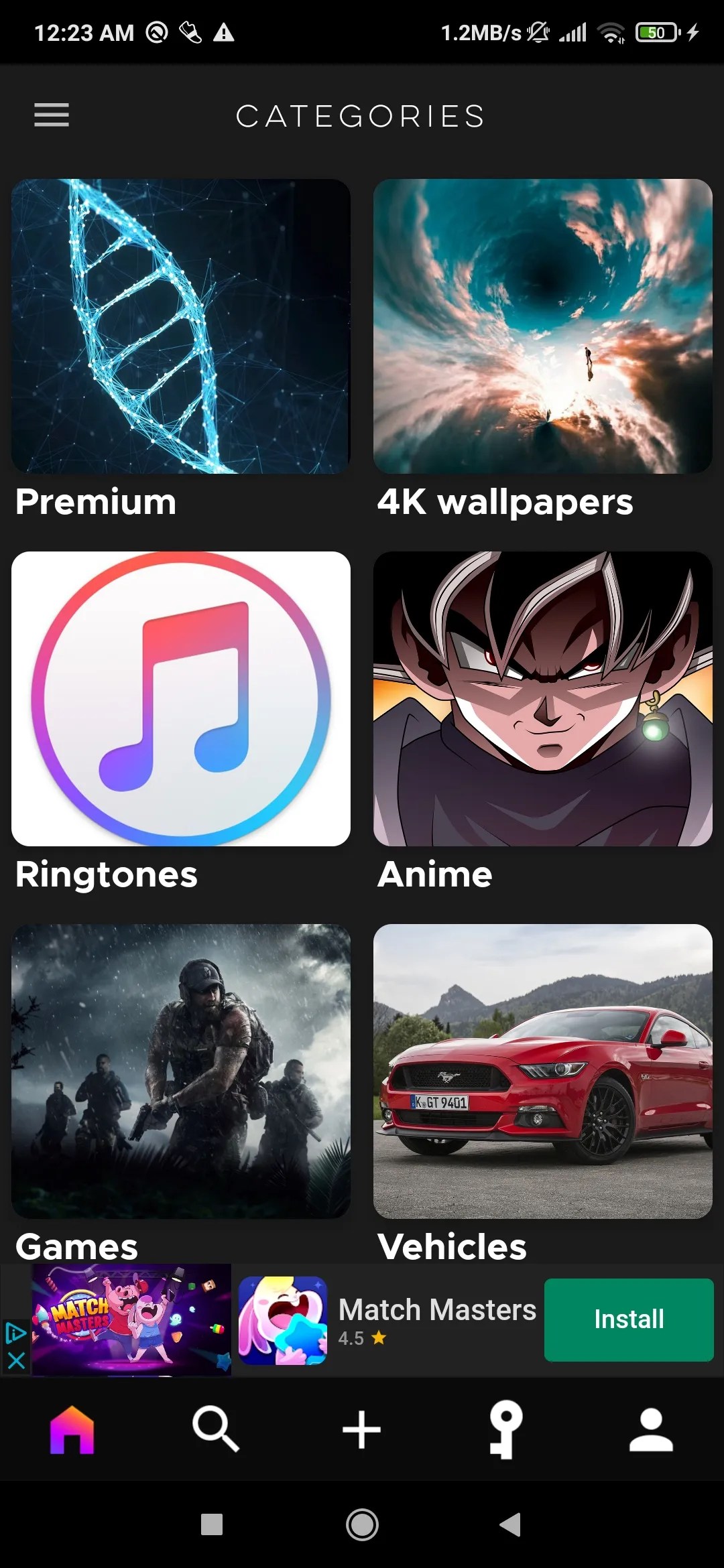
Task: Tap the system home button
Action: click(x=362, y=1524)
